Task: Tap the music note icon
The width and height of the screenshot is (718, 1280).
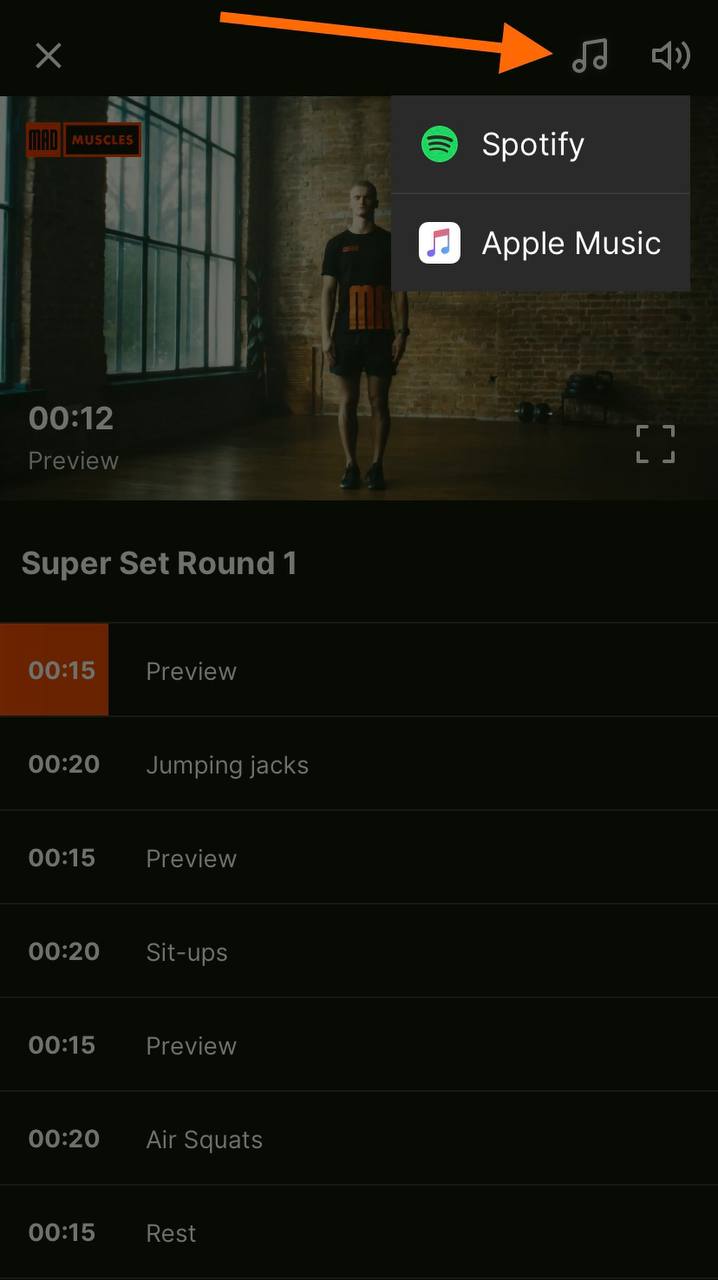Action: pos(589,56)
